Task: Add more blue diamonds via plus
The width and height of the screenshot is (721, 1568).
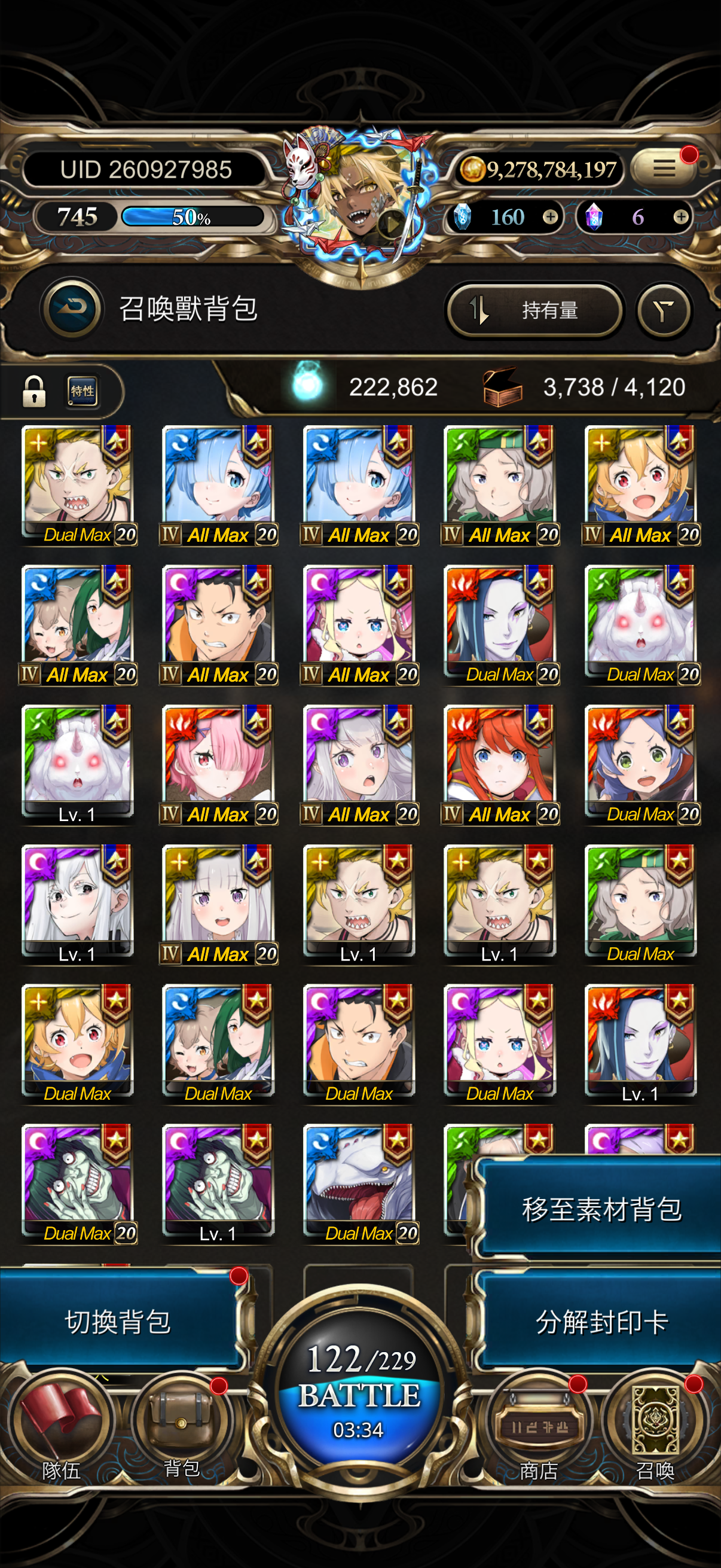Action: coord(550,217)
